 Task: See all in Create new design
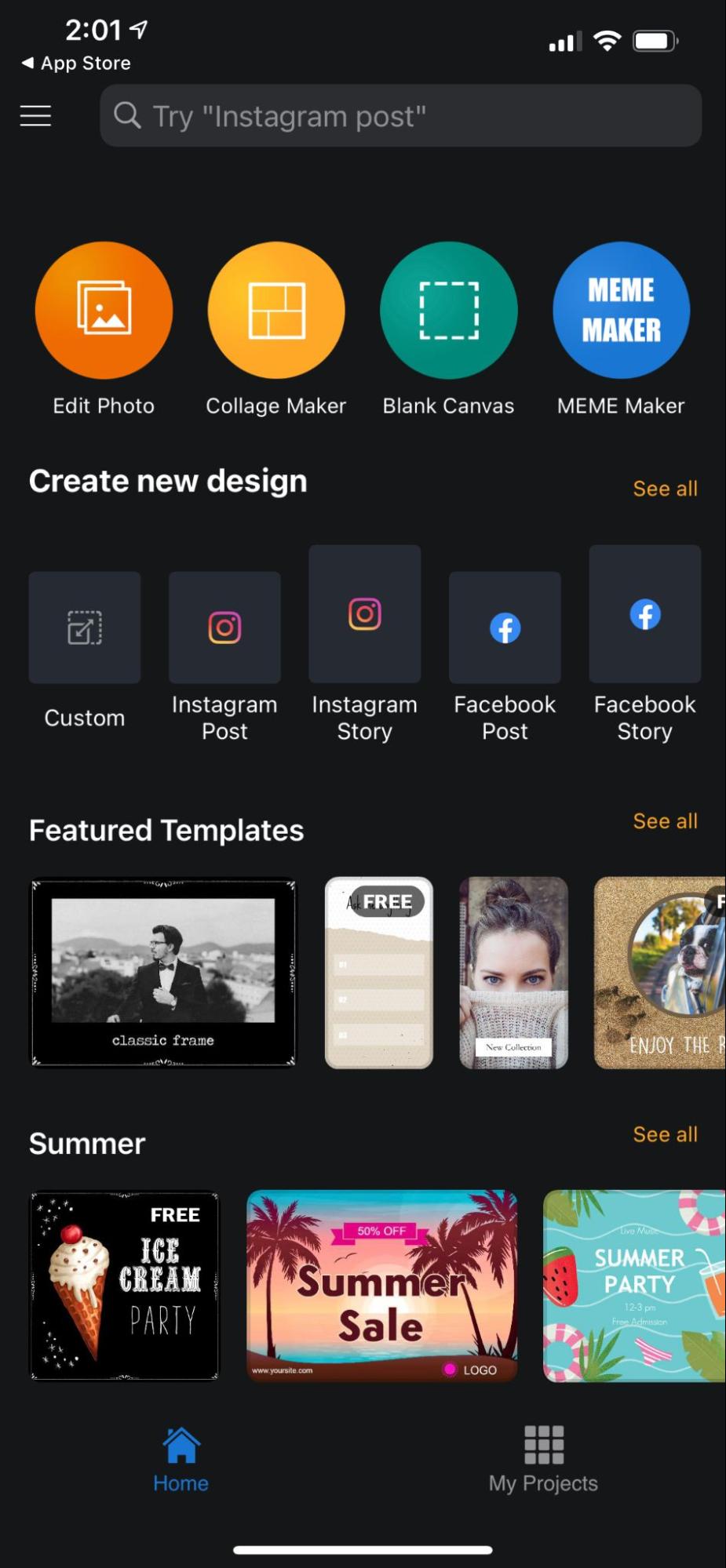click(x=665, y=489)
